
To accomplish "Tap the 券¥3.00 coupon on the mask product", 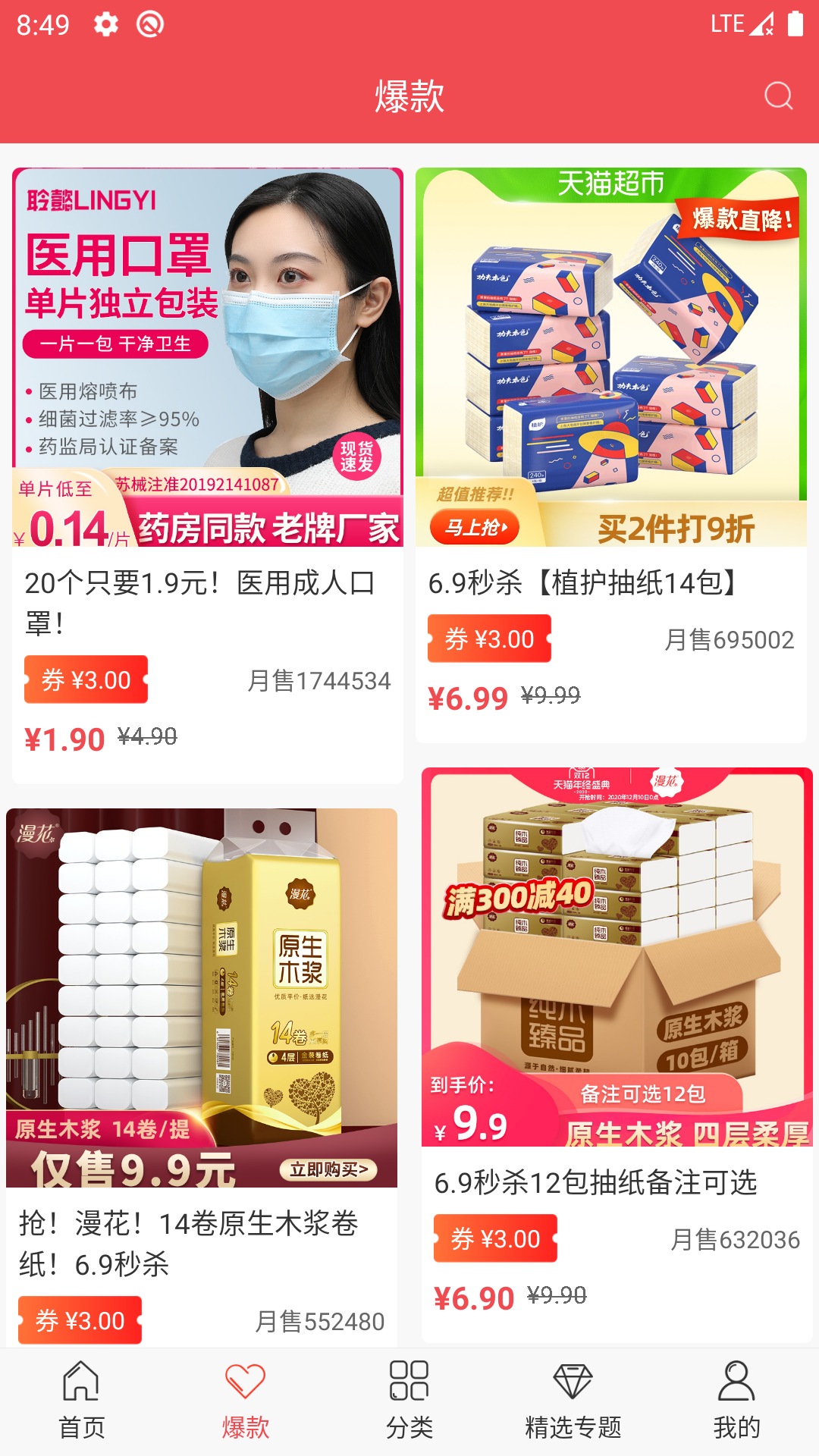I will point(86,680).
